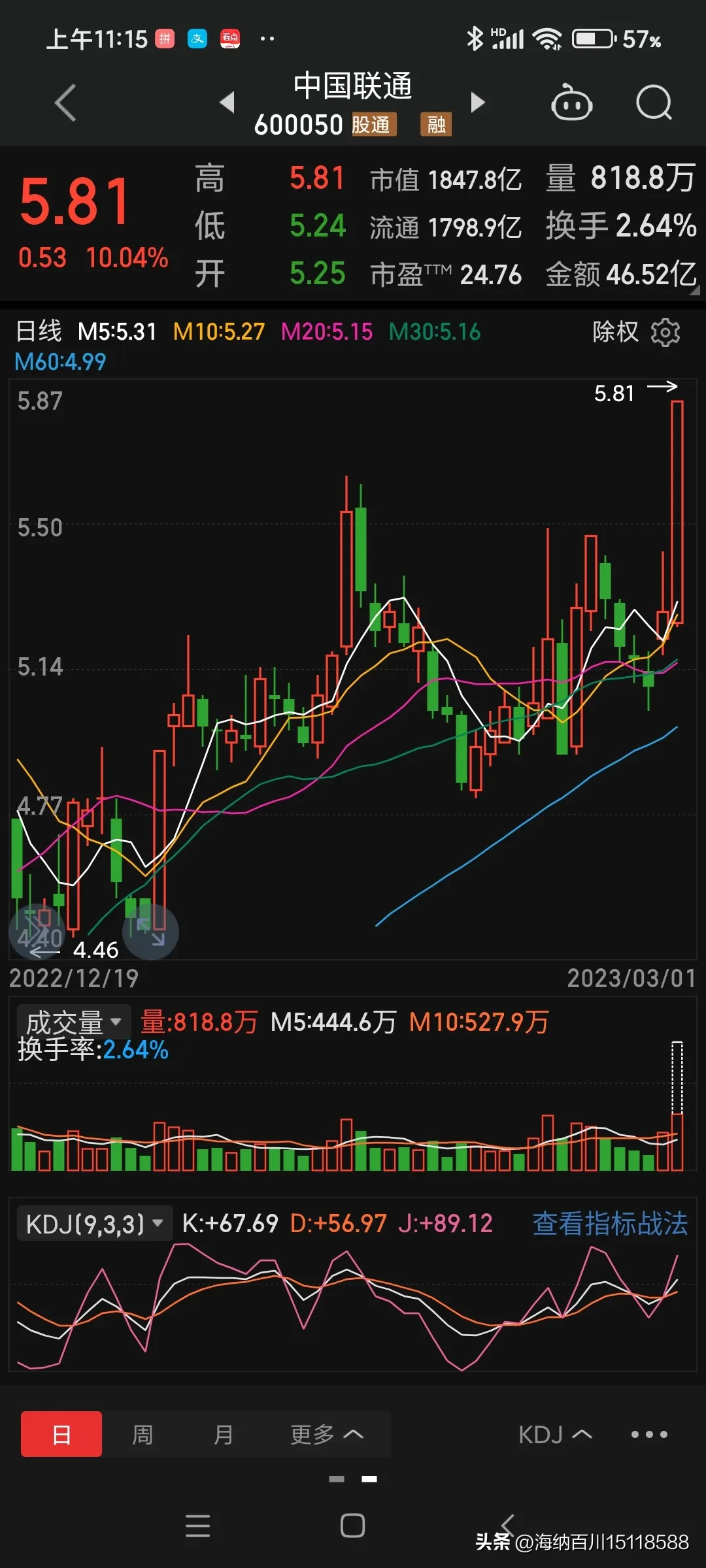Switch to the previous stock
Screen dimensions: 706x1568
click(227, 102)
